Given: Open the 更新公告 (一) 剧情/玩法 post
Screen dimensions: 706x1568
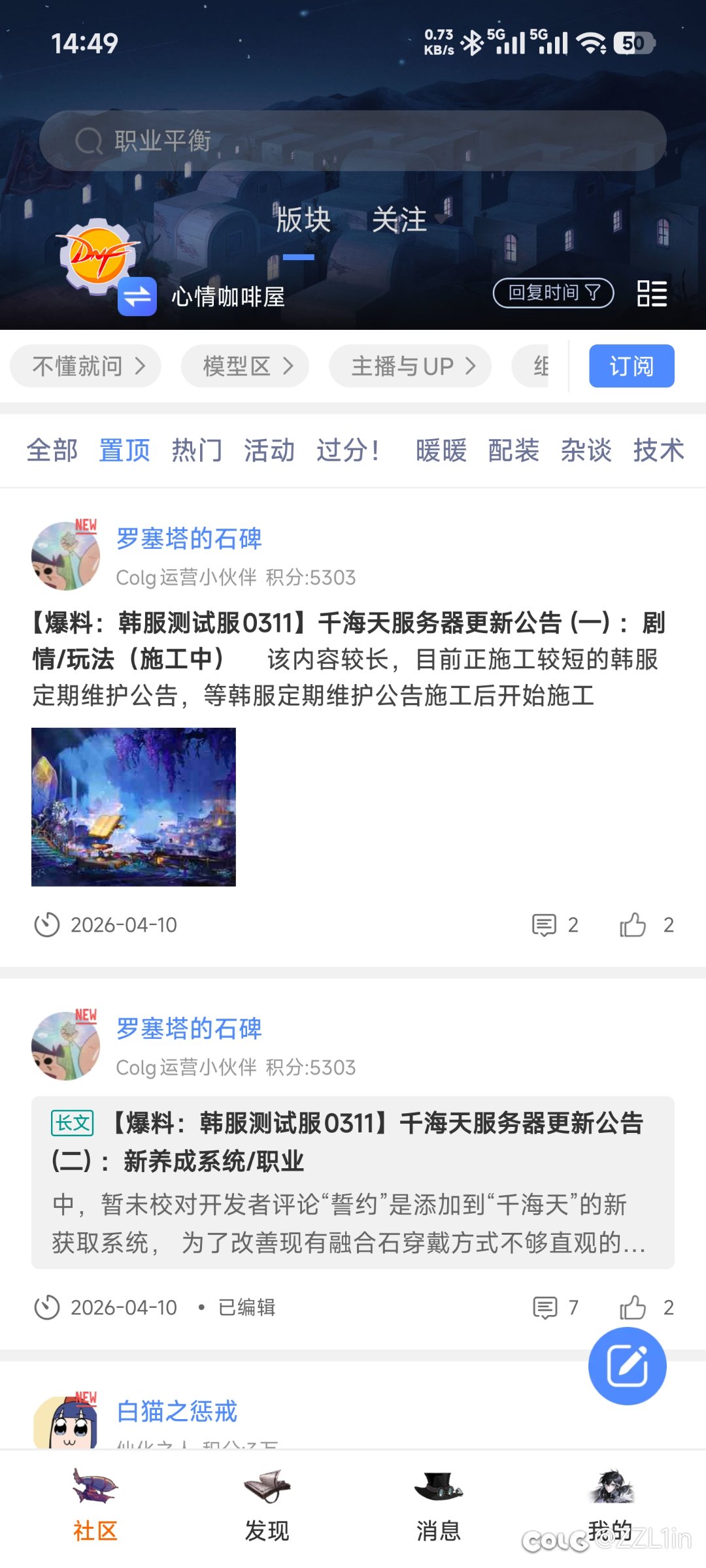Looking at the screenshot, I should point(346,659).
